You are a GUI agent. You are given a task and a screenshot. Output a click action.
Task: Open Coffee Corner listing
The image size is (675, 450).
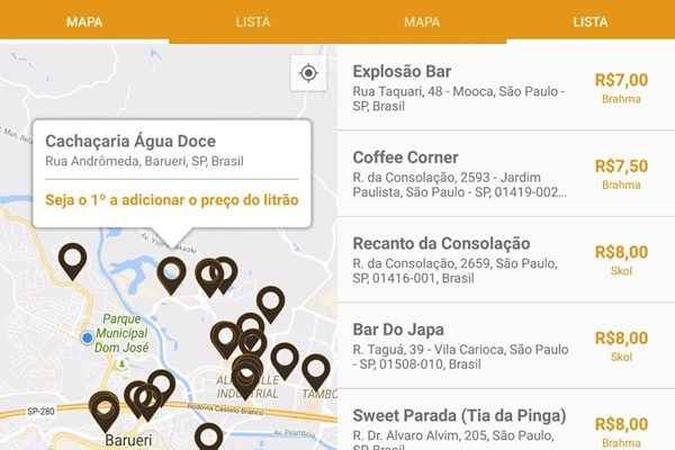[x=505, y=173]
